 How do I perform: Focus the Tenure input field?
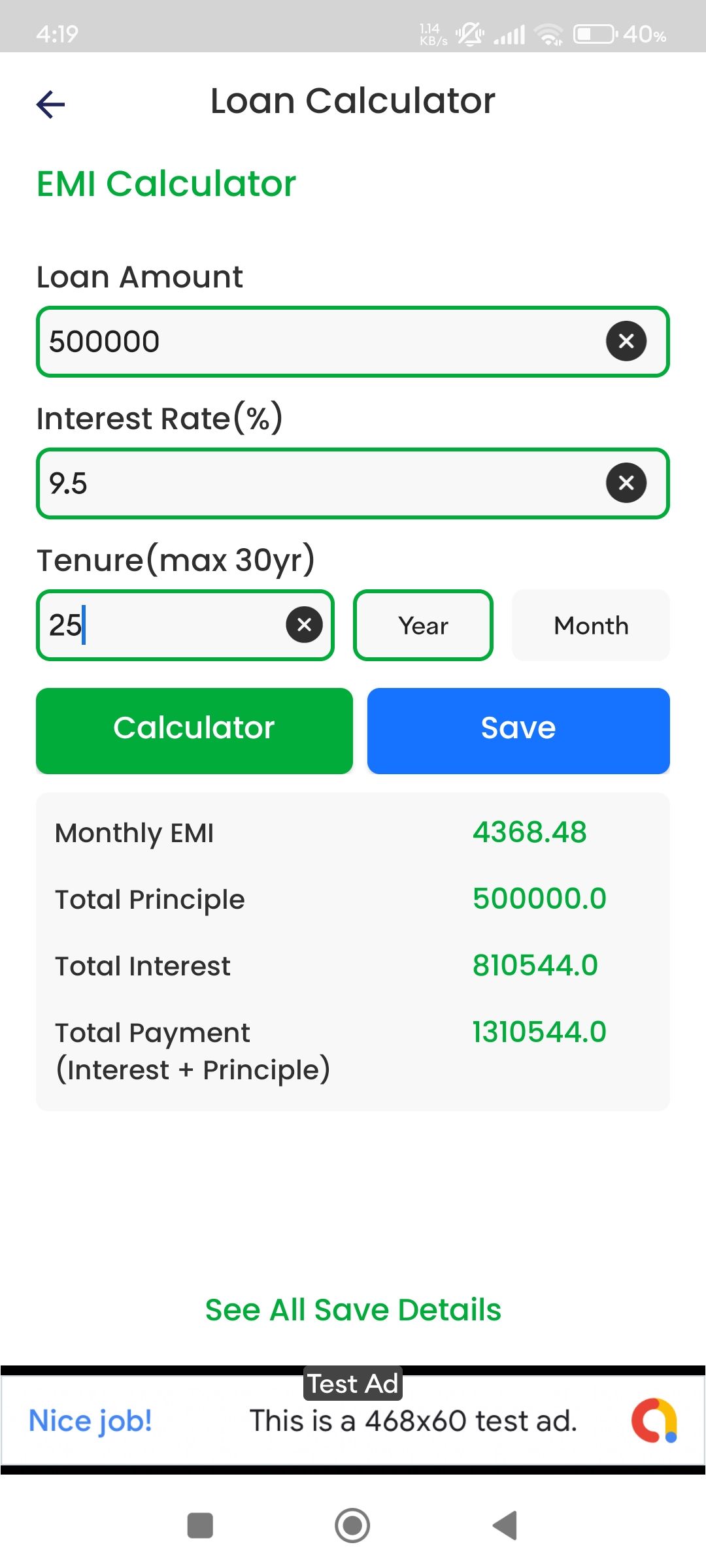pyautogui.click(x=163, y=625)
